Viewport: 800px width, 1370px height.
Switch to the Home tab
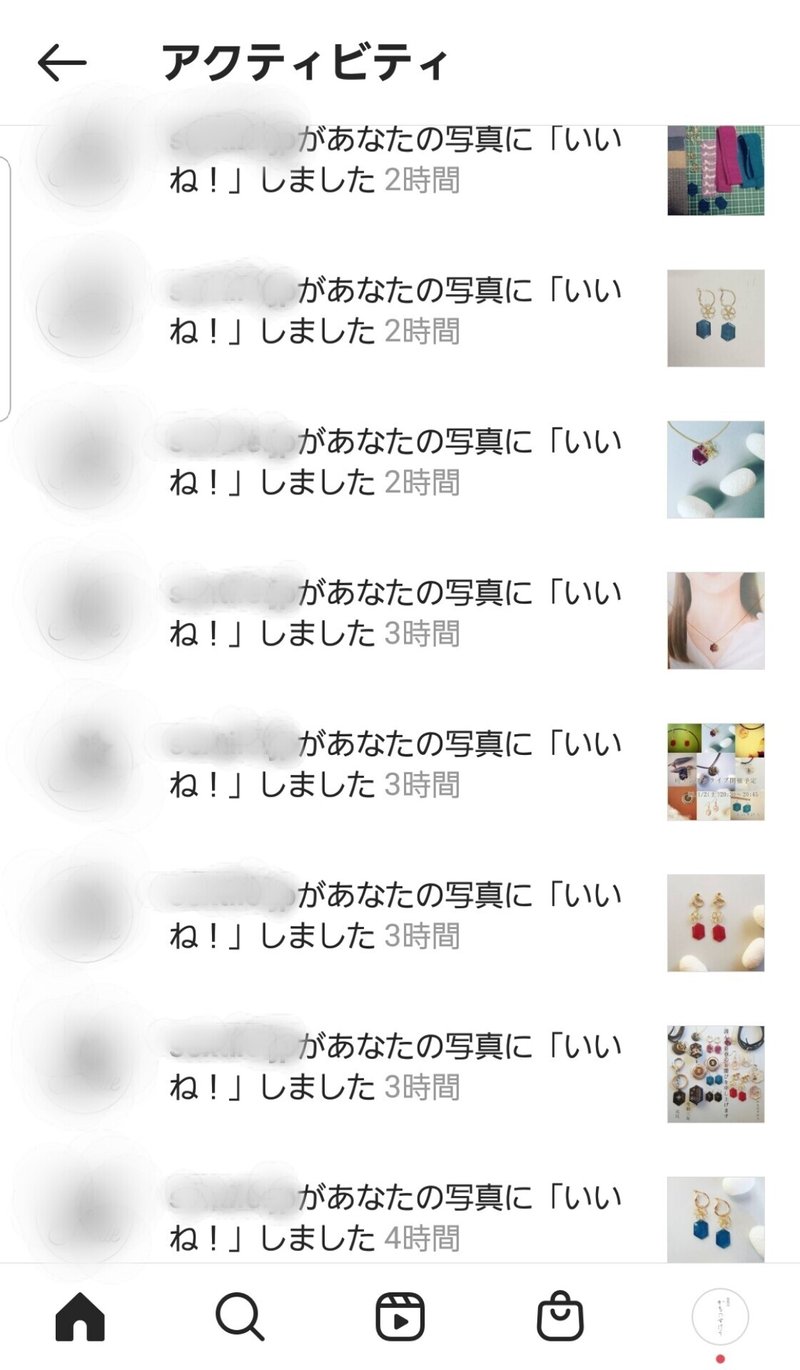80,1317
